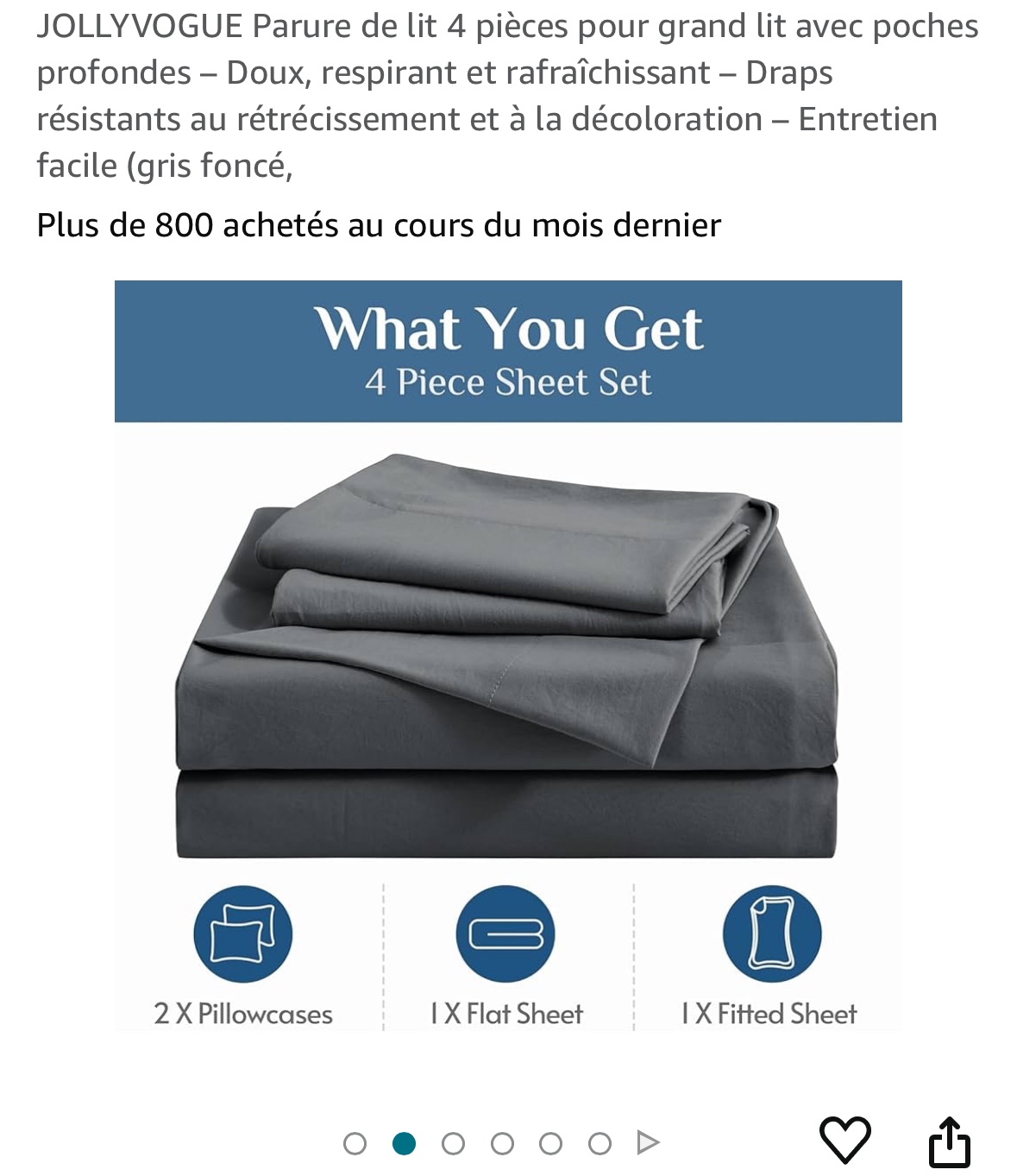Play the product video indicator
Screen dimensions: 1017x1176
click(x=648, y=1143)
